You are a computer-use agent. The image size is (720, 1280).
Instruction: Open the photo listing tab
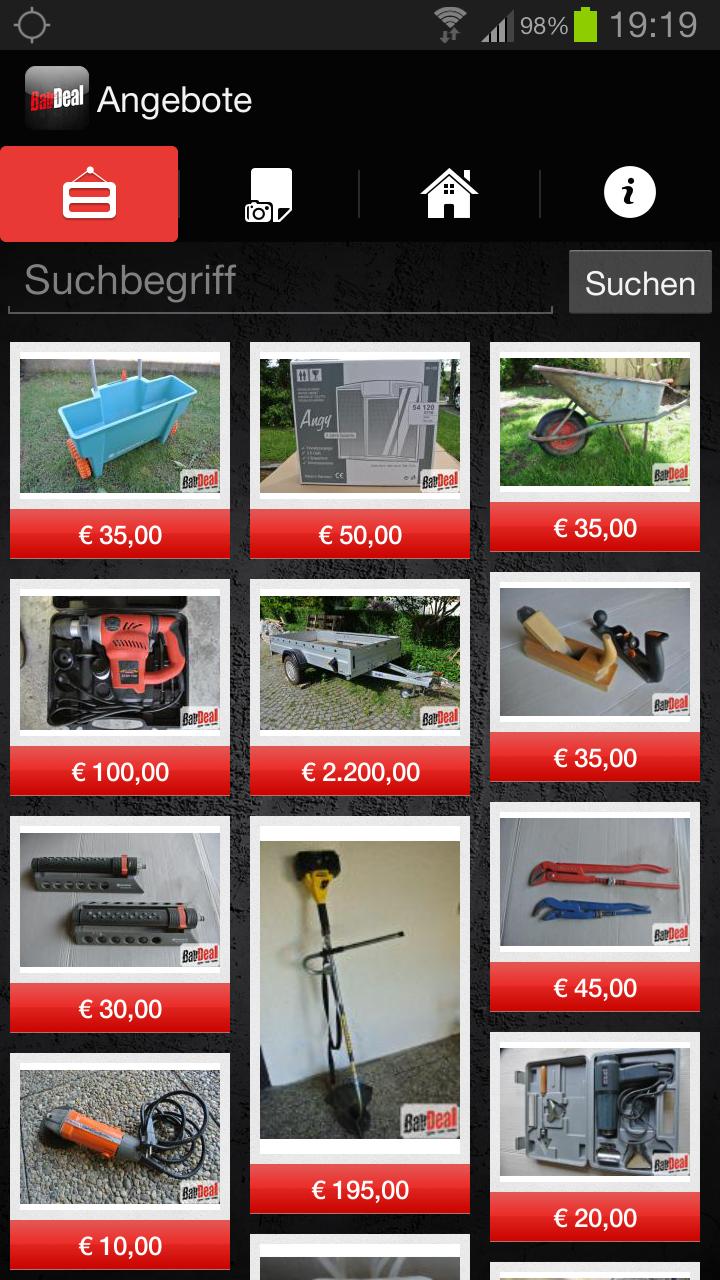pyautogui.click(x=269, y=194)
